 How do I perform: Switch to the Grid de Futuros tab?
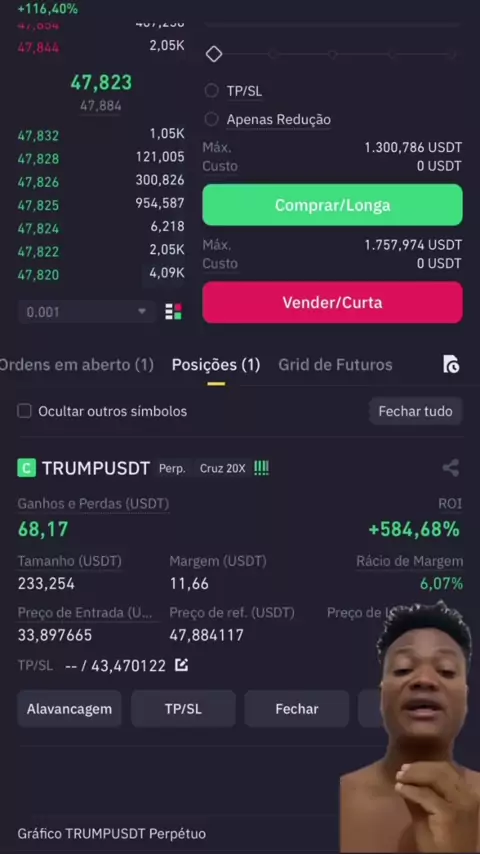(335, 364)
